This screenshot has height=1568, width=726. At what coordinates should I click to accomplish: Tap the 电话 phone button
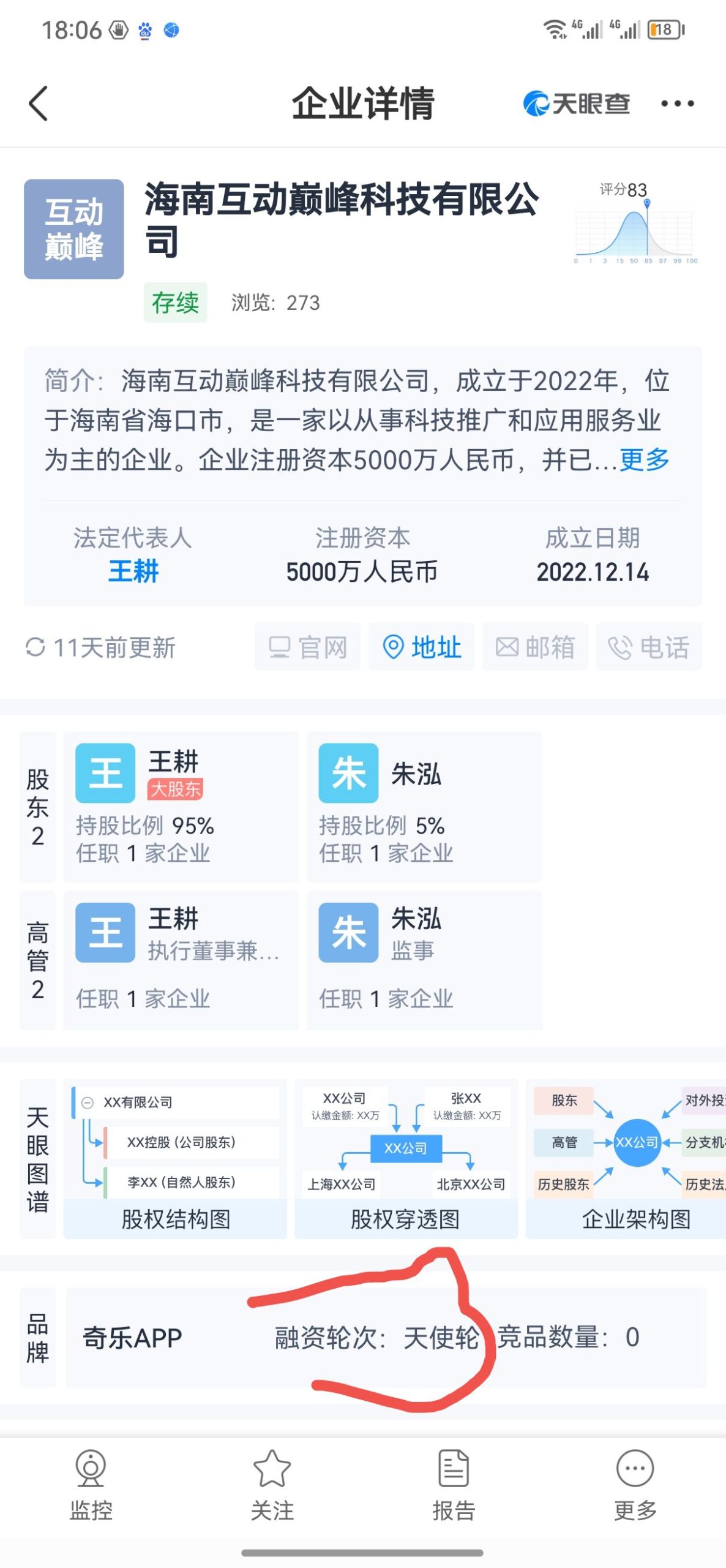click(x=649, y=647)
